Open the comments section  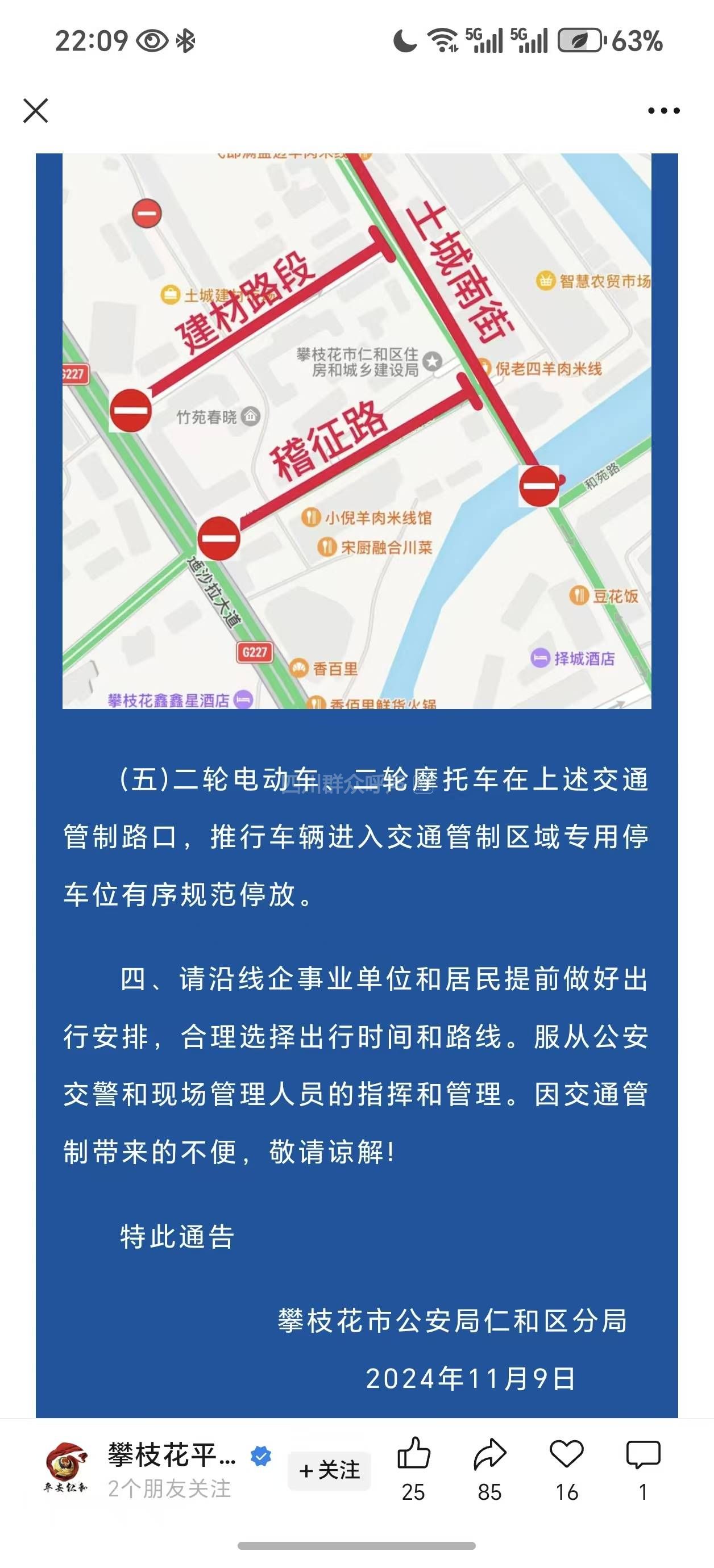coord(643,1456)
